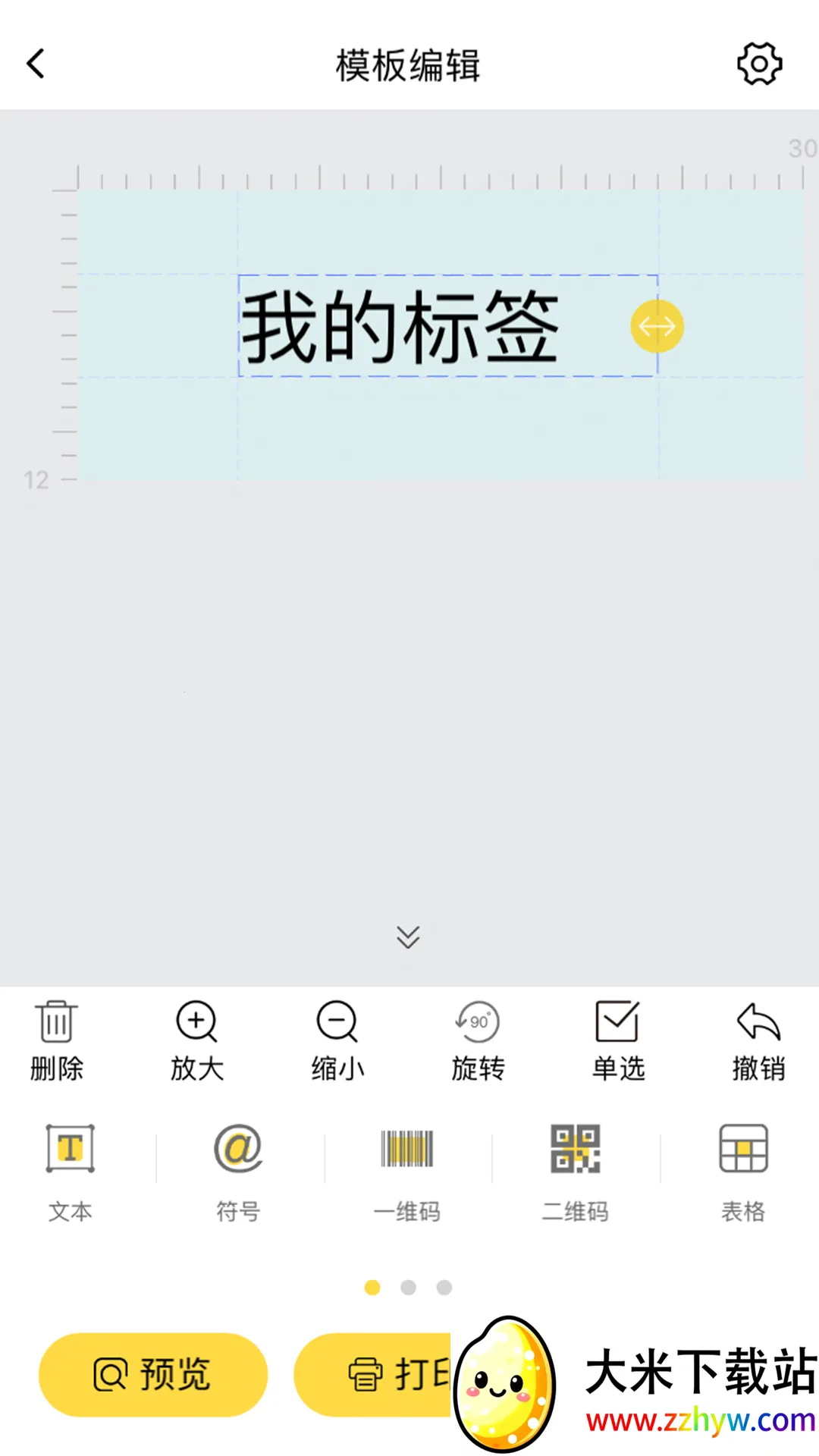The width and height of the screenshot is (819, 1456).
Task: Click the 放大 zoom in icon
Action: (x=196, y=1024)
